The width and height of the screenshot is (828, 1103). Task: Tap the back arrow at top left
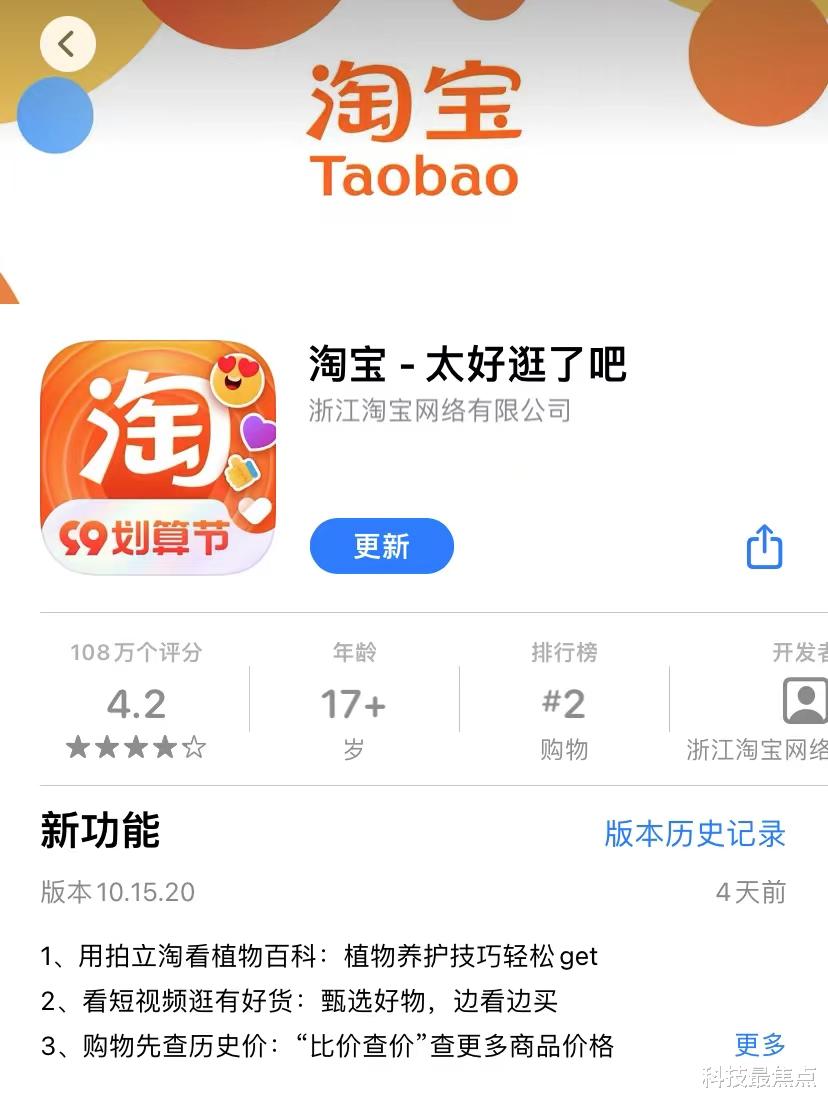coord(67,44)
